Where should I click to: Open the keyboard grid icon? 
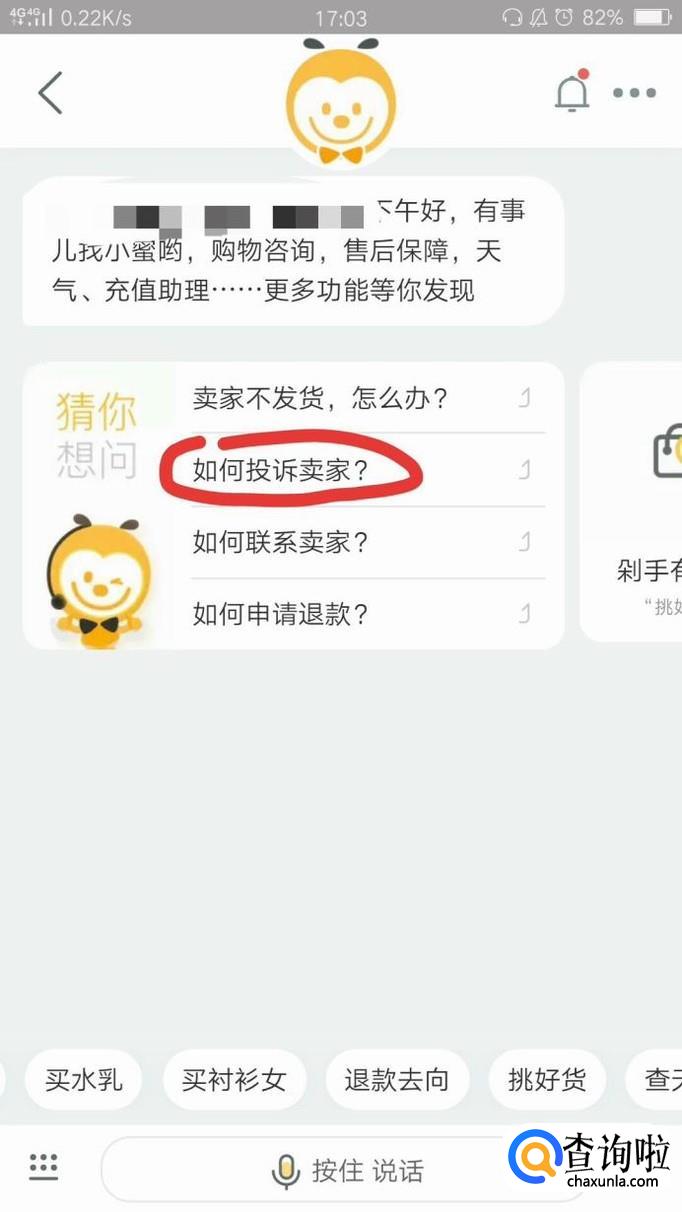tap(44, 1166)
